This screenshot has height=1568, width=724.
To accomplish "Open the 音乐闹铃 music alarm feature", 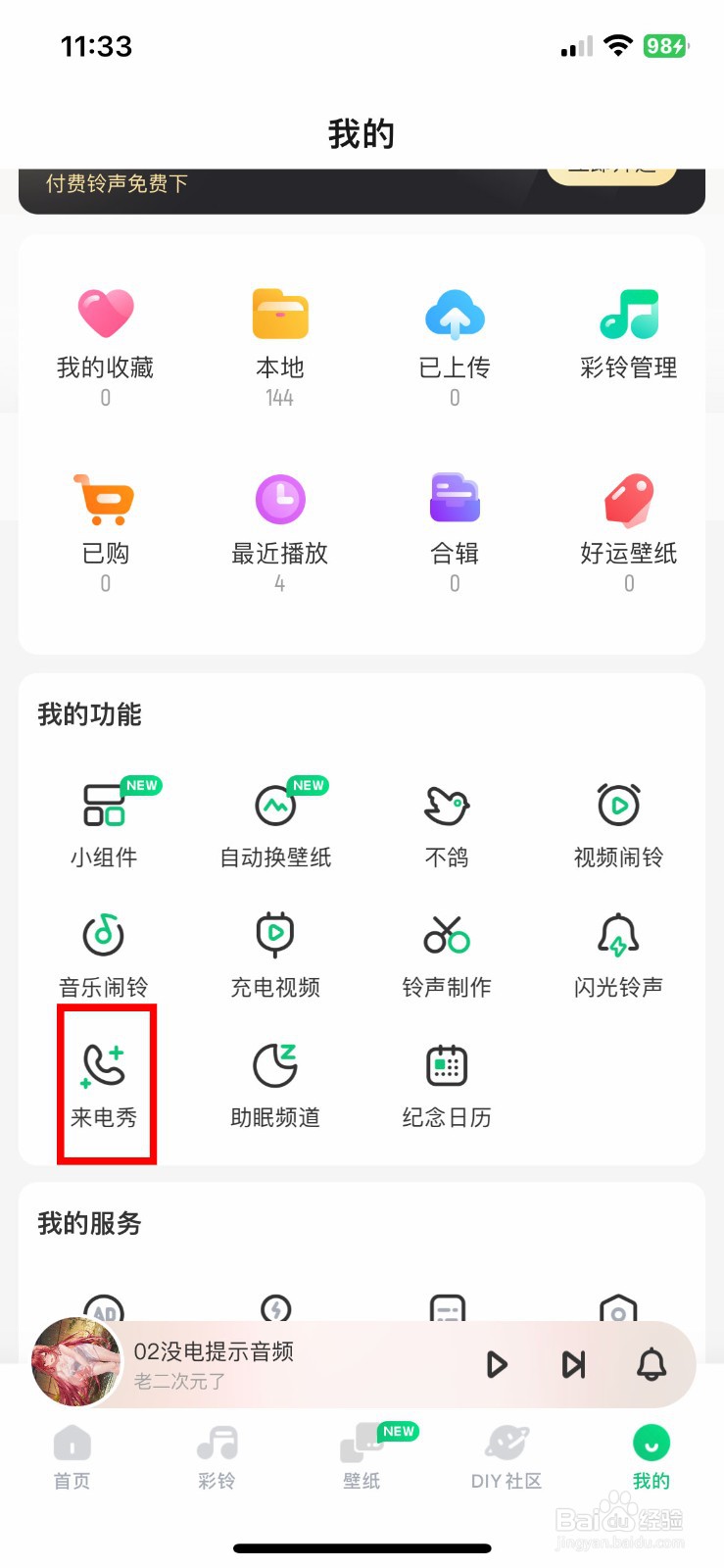I will pyautogui.click(x=106, y=953).
